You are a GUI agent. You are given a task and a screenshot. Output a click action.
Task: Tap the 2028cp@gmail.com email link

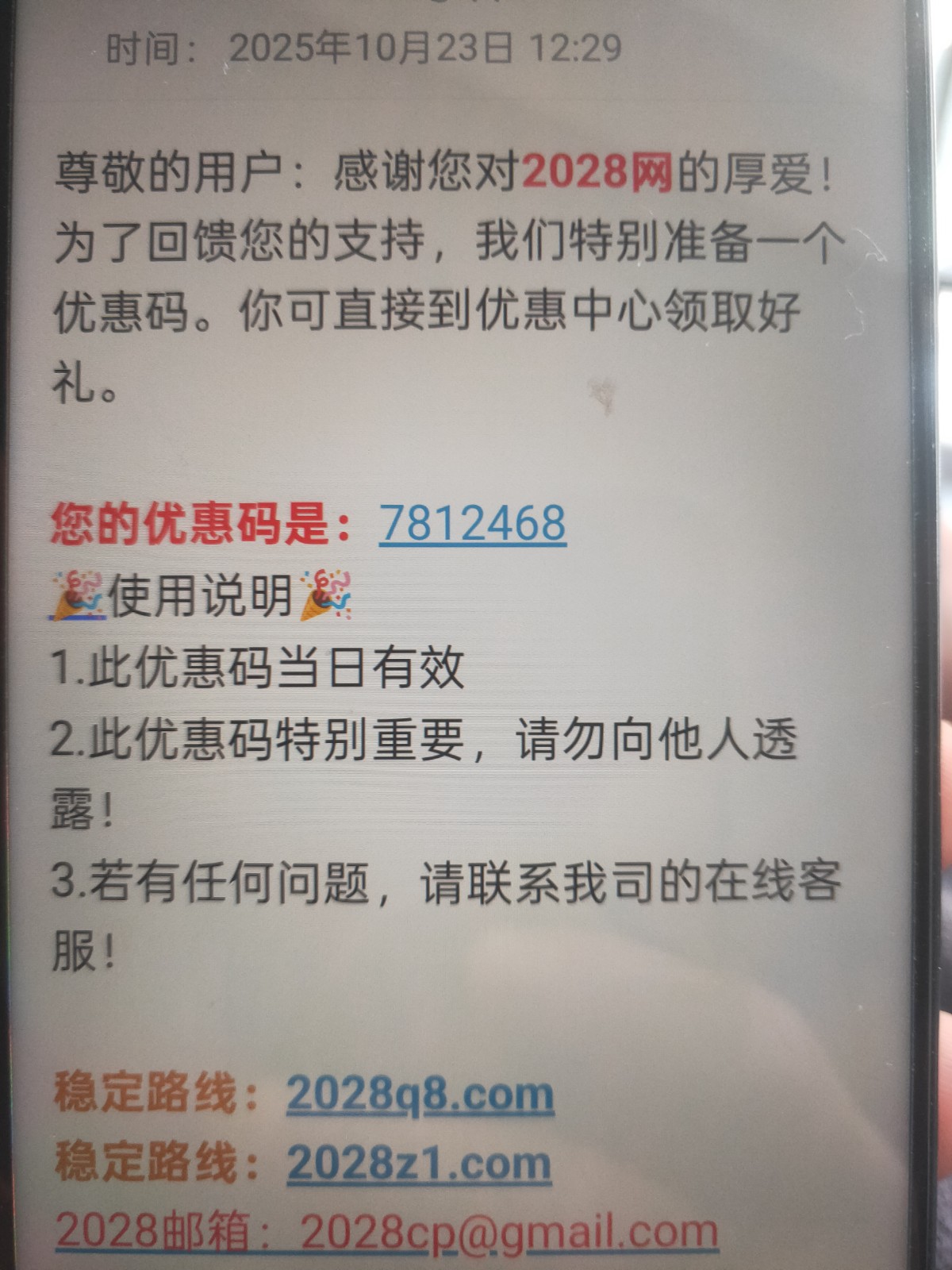[508, 1231]
